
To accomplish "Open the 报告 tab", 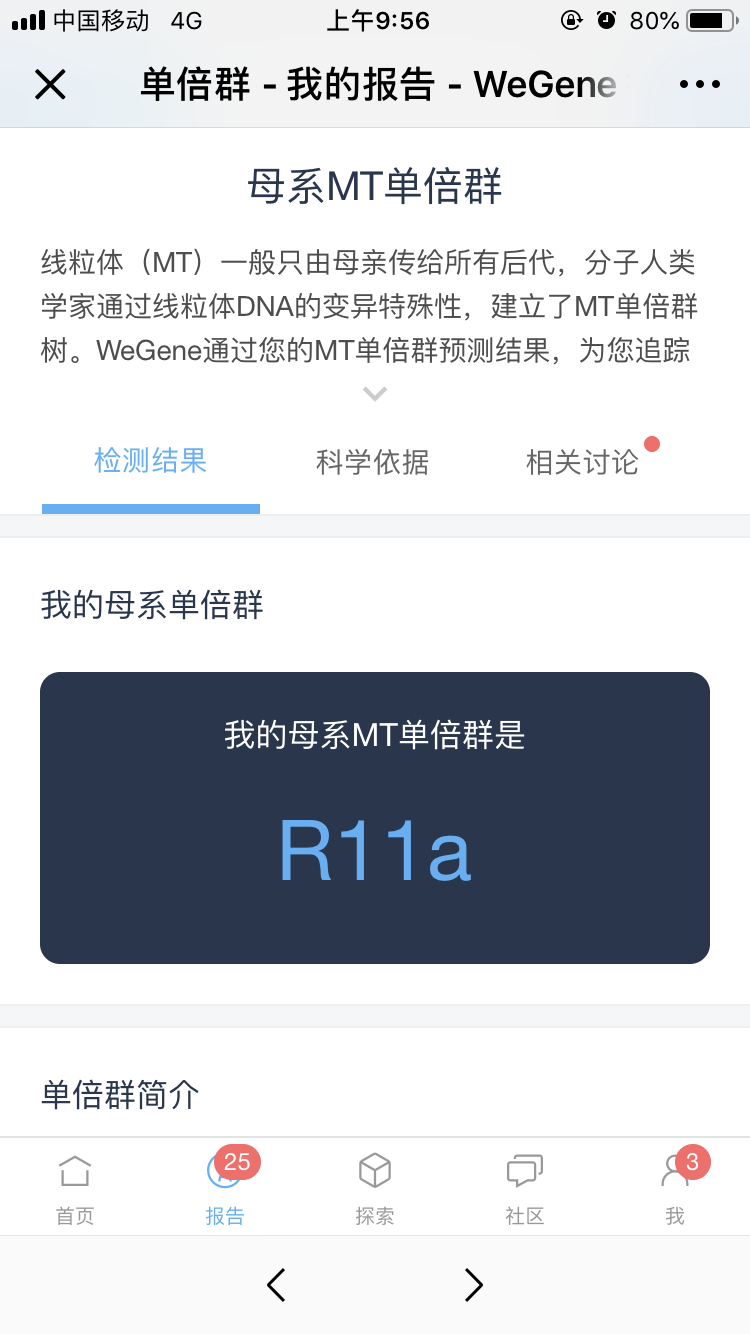I will pyautogui.click(x=225, y=1188).
